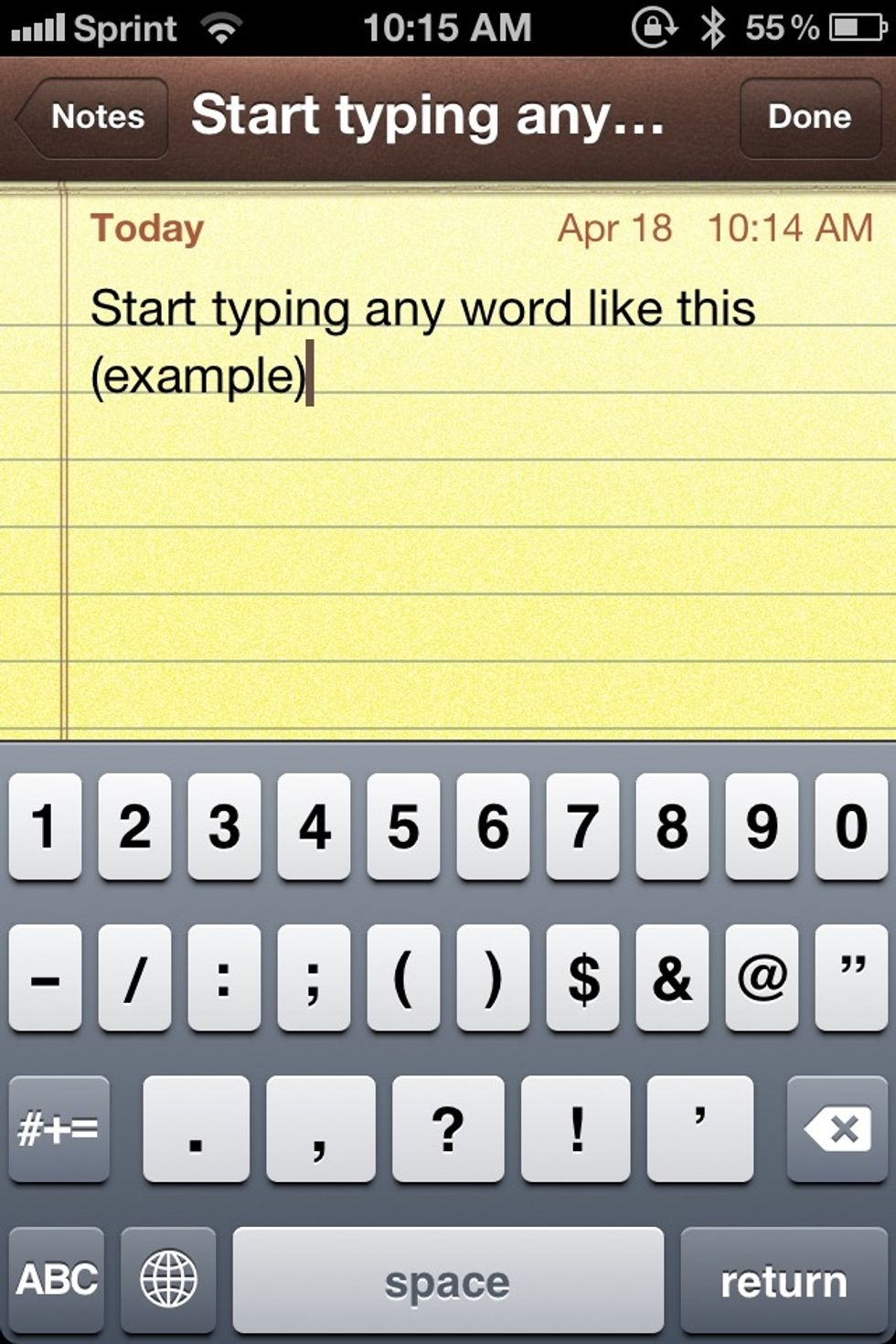Tap Done to finish editing

809,117
